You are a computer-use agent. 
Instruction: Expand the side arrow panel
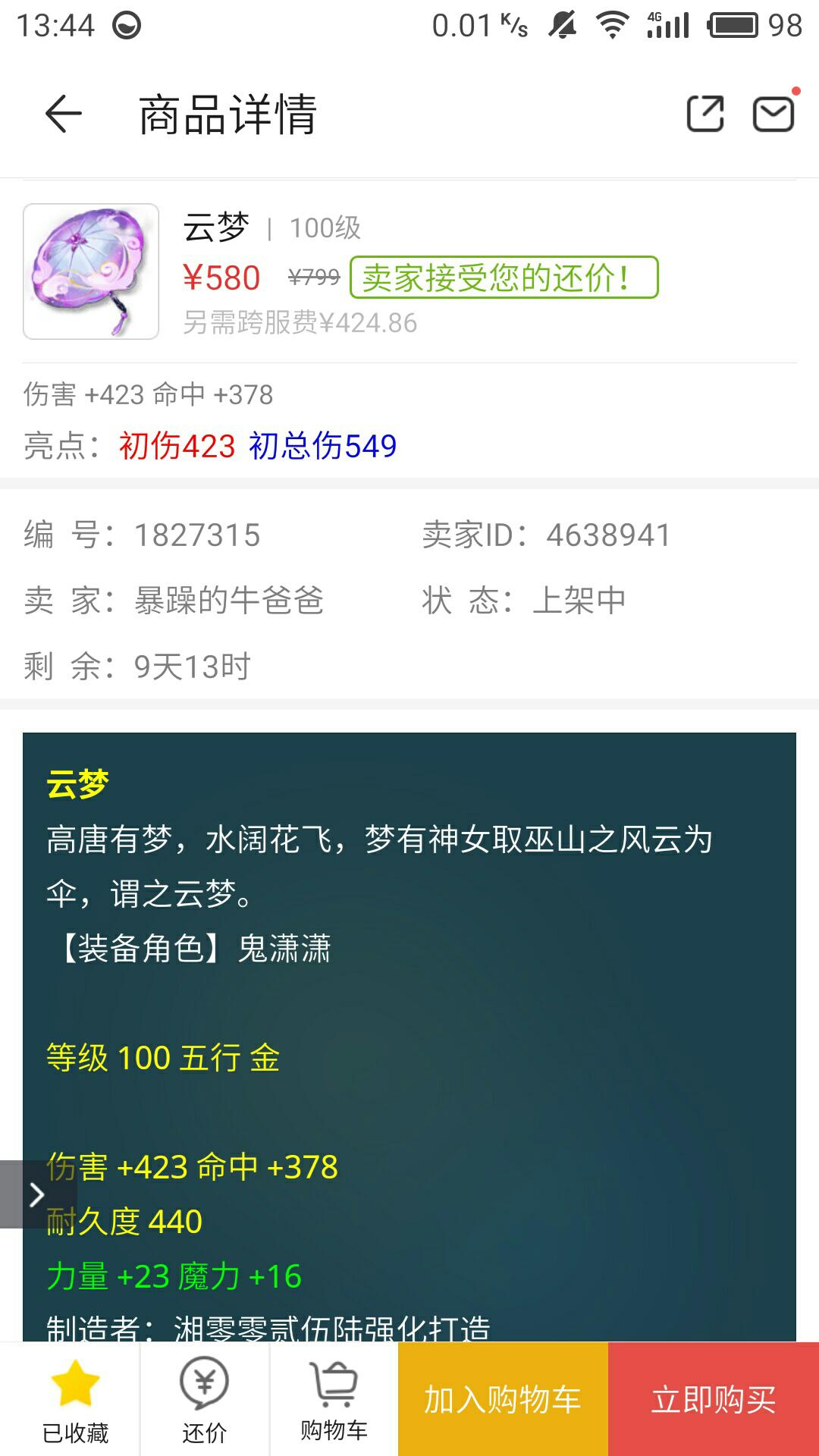coord(35,1194)
